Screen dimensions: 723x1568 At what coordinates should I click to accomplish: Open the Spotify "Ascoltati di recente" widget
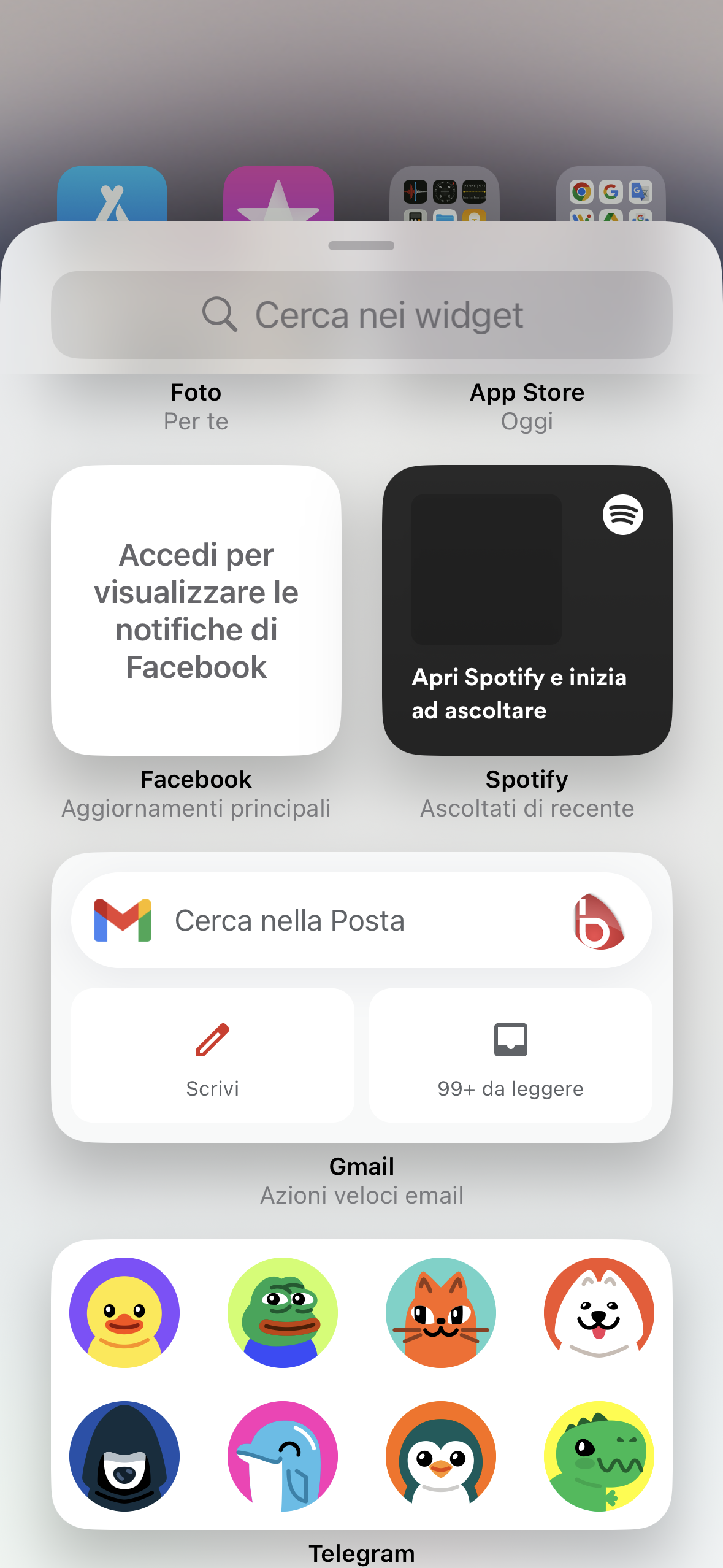[527, 610]
